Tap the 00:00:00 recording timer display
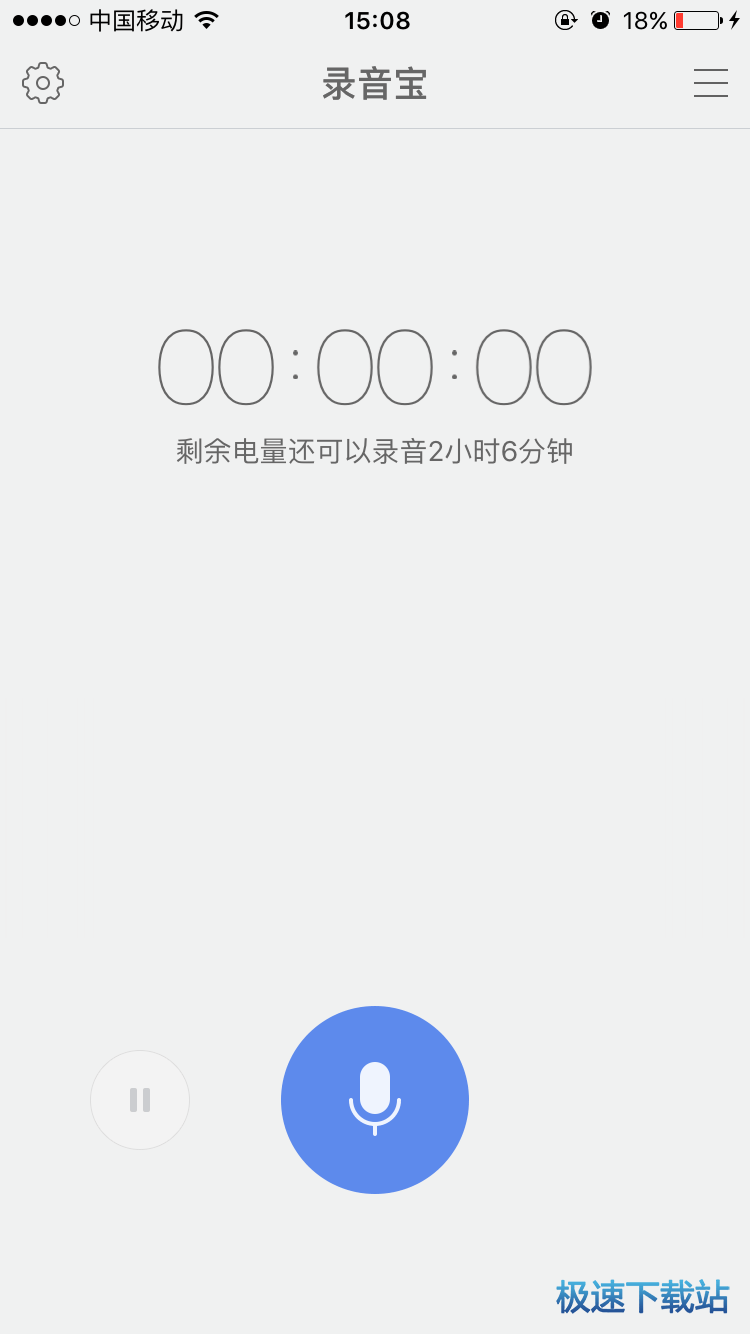 [x=375, y=366]
